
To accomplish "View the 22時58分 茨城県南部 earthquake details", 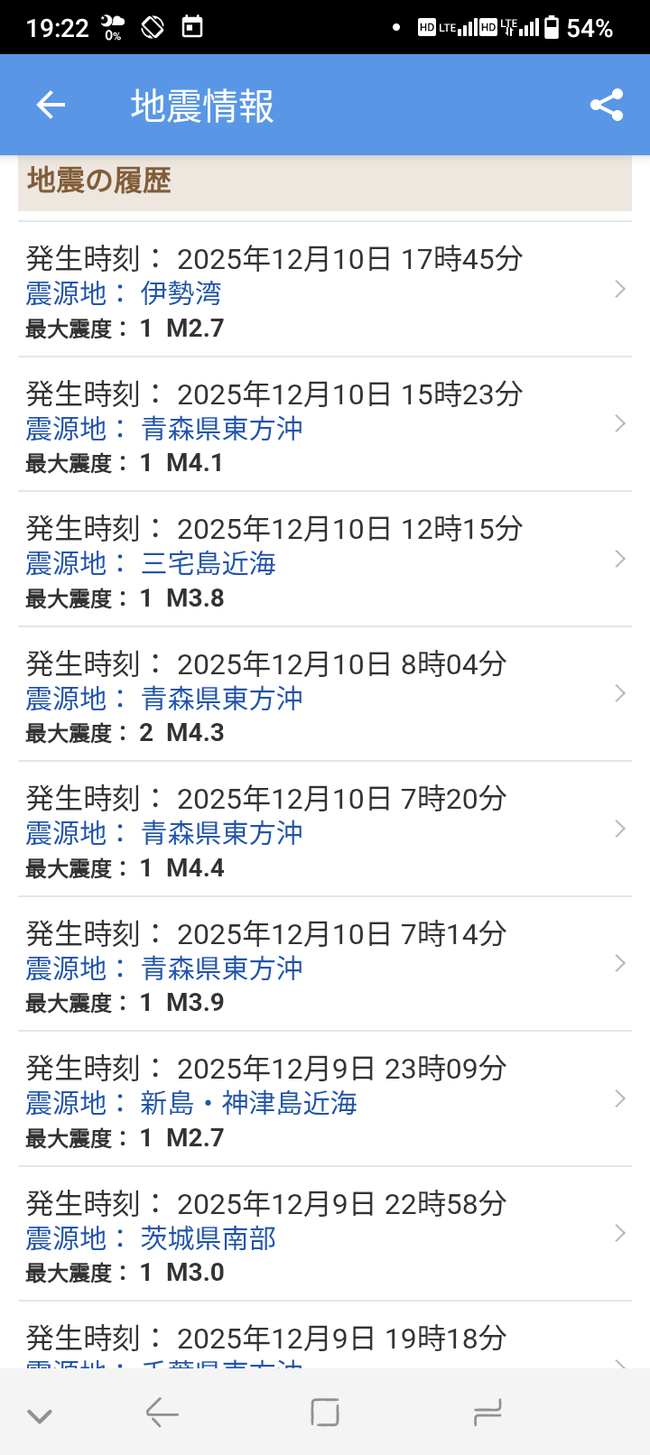I will (x=324, y=1236).
